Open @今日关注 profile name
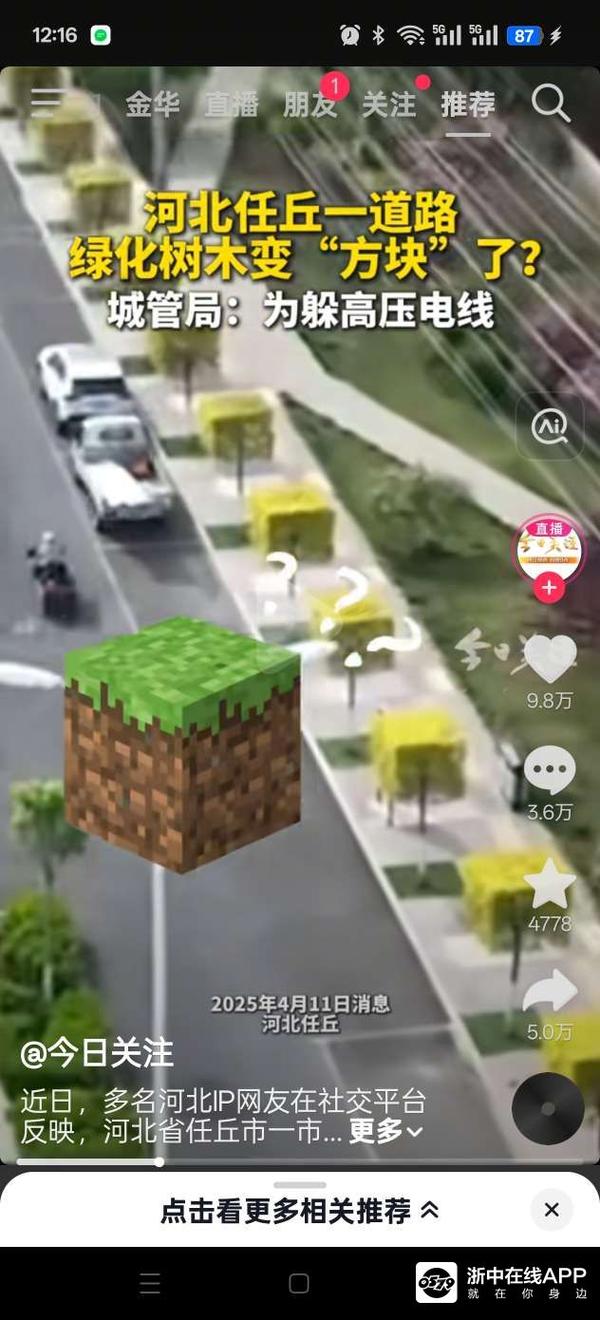The image size is (600, 1320). (97, 1053)
